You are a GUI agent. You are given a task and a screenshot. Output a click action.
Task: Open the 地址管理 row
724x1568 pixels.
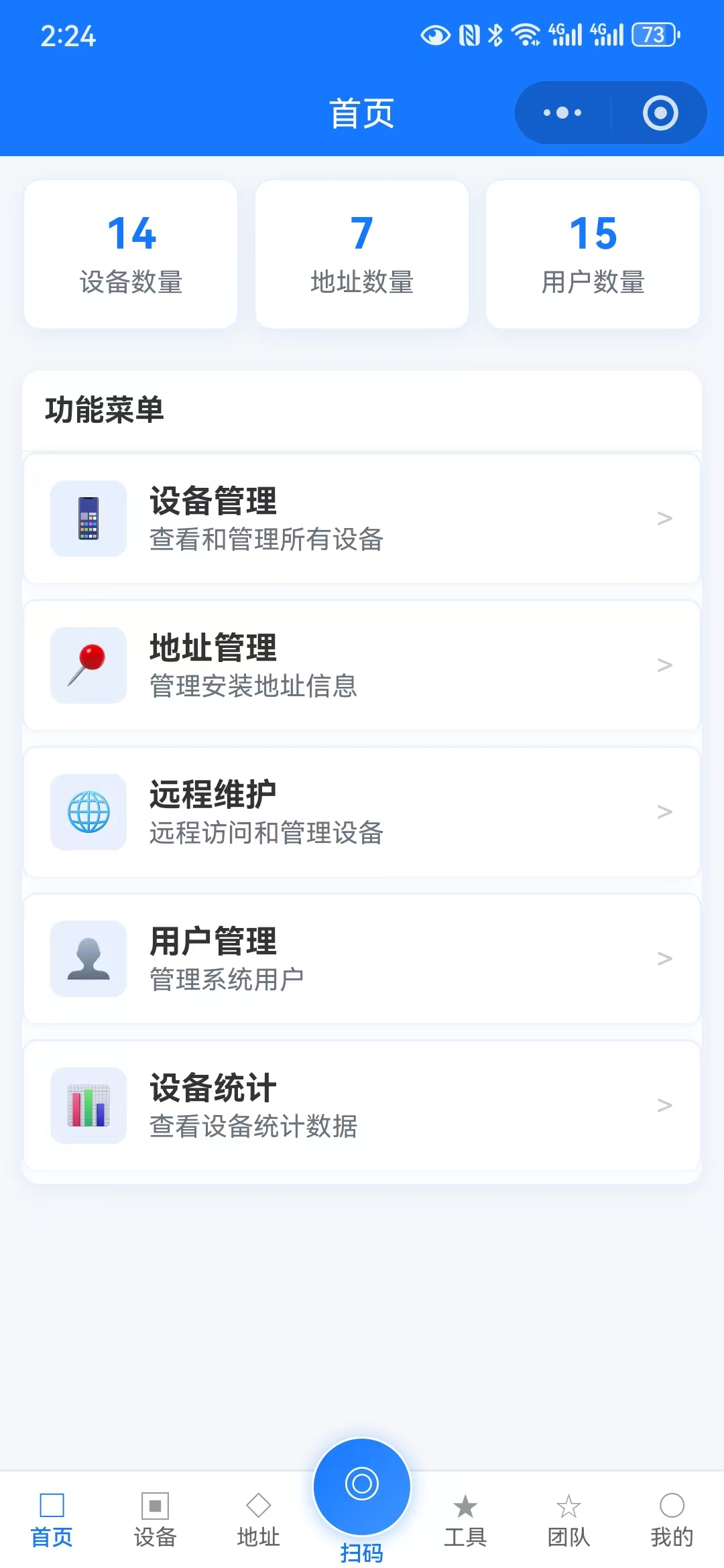tap(362, 665)
